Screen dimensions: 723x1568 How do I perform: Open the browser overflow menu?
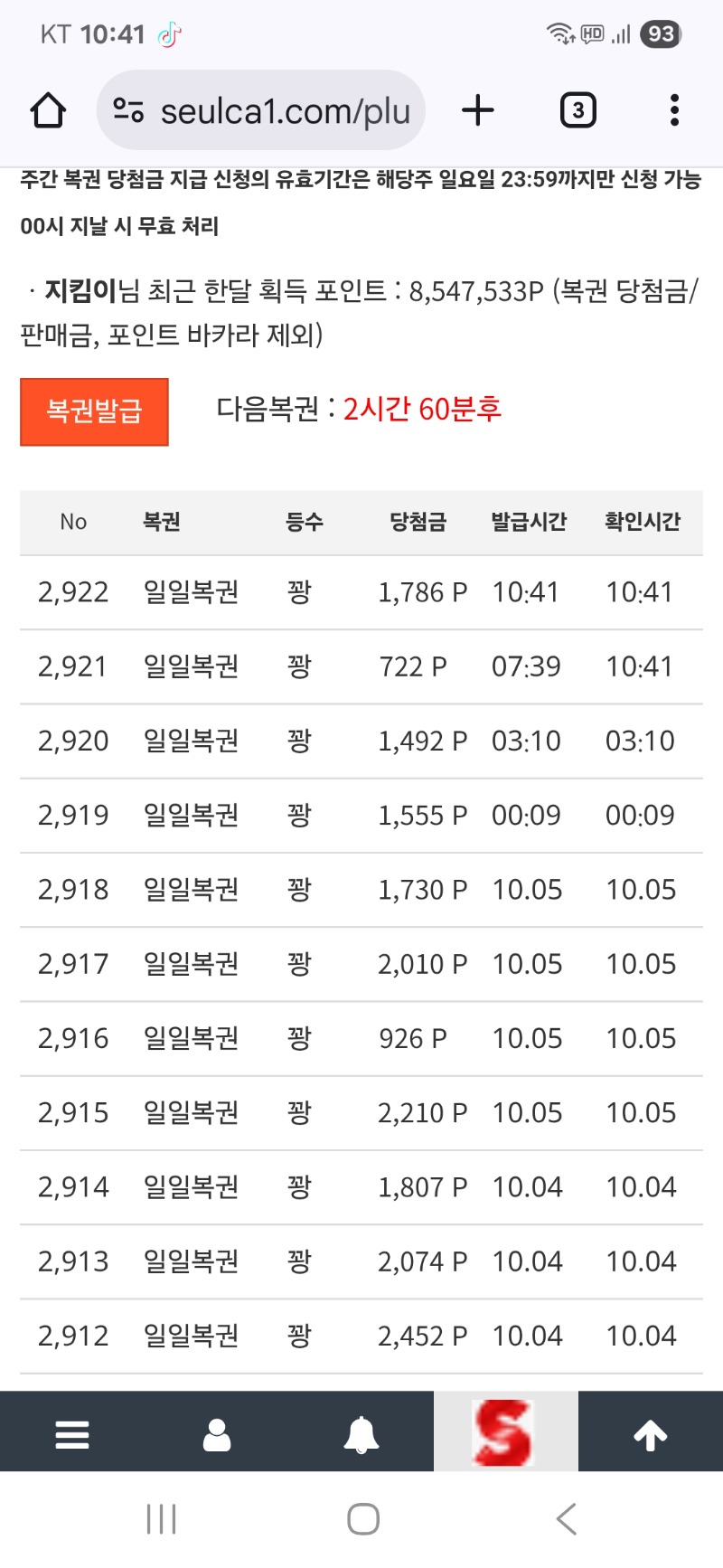tap(674, 111)
